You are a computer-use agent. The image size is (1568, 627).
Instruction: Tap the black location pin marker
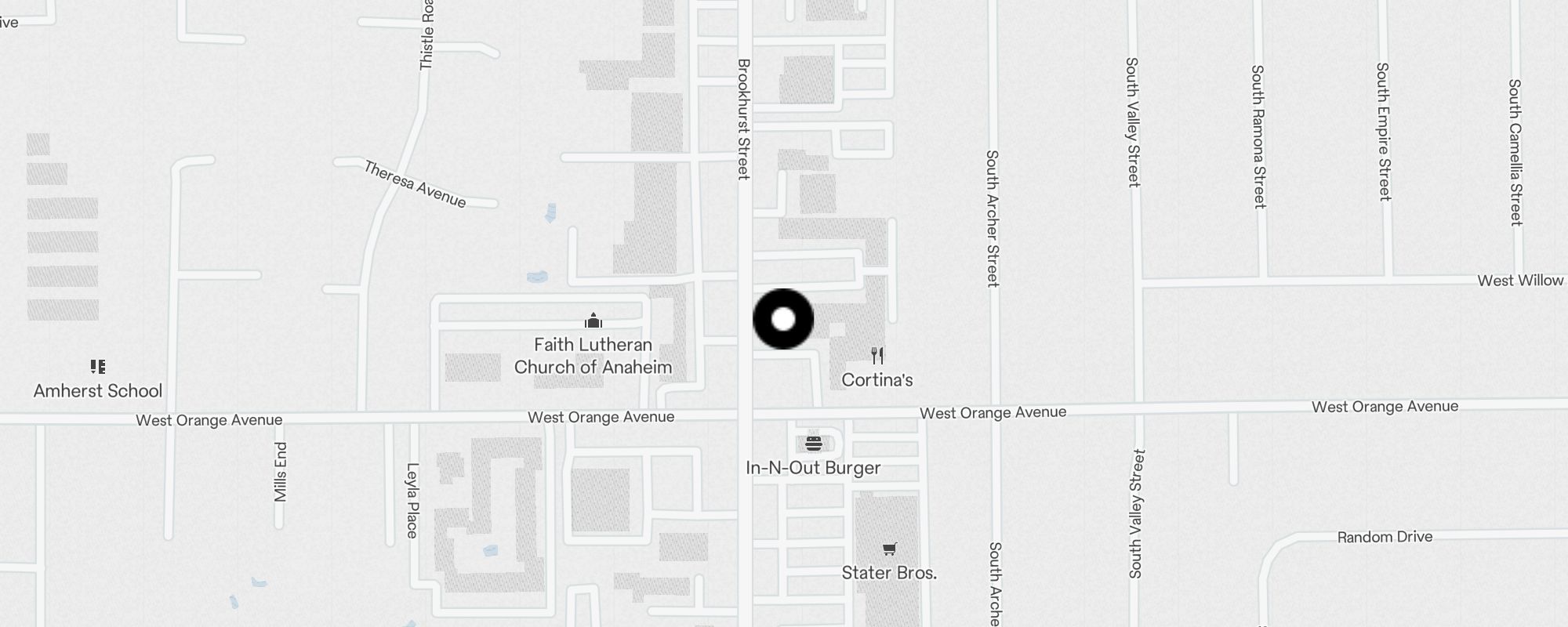coord(783,319)
